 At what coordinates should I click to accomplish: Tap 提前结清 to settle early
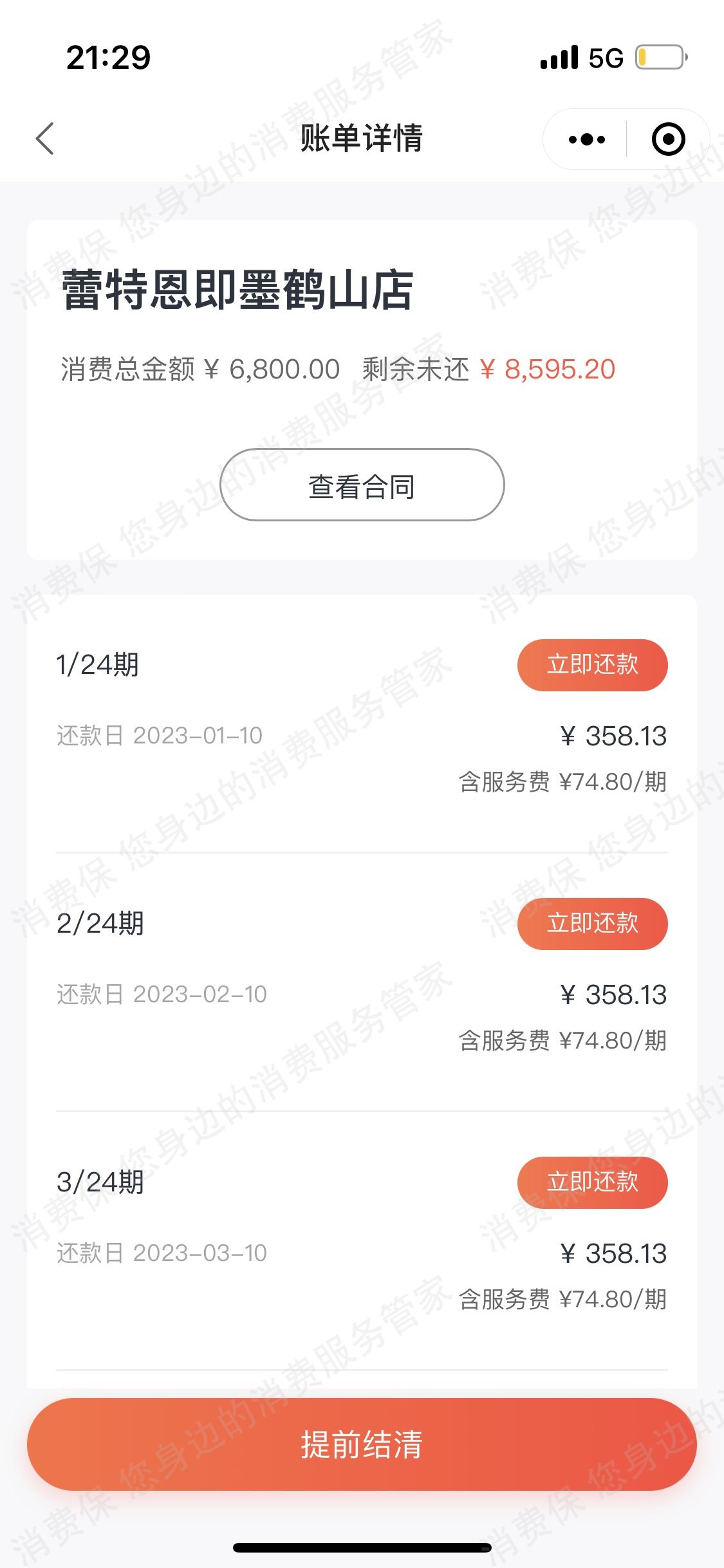[x=362, y=1444]
